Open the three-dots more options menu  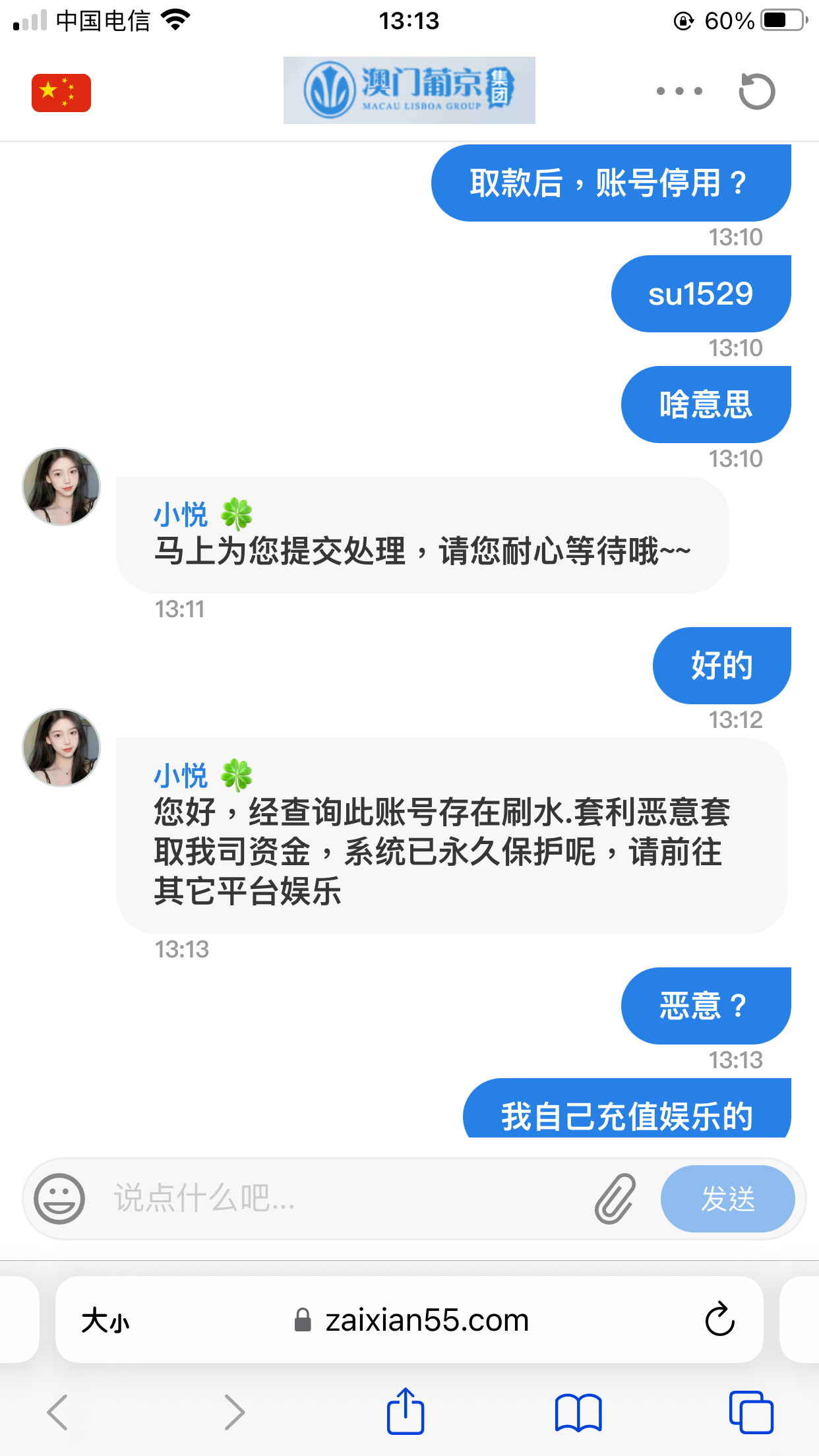(679, 90)
